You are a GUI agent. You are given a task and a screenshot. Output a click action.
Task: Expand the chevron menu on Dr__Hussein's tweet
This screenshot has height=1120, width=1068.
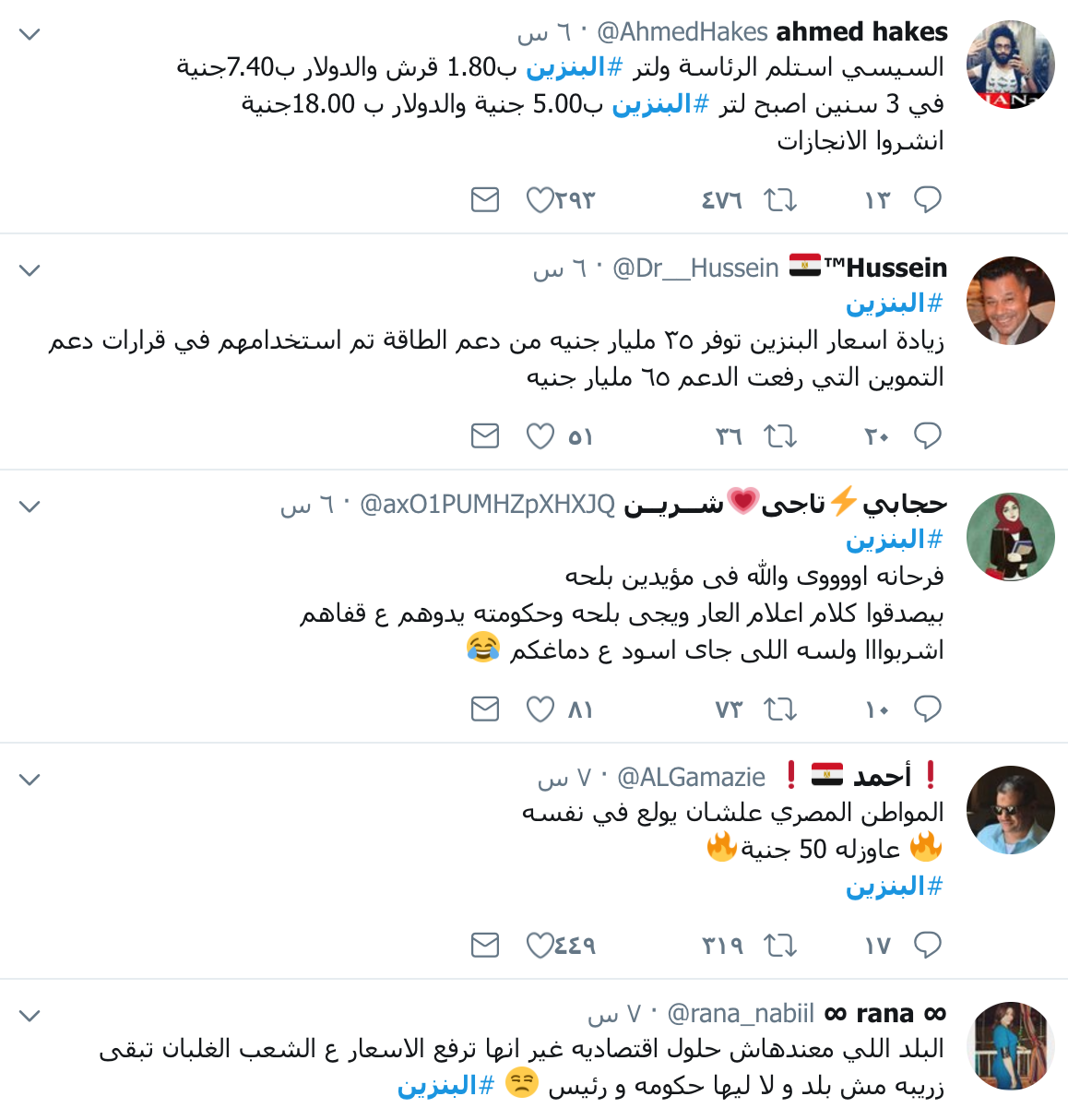(x=30, y=270)
